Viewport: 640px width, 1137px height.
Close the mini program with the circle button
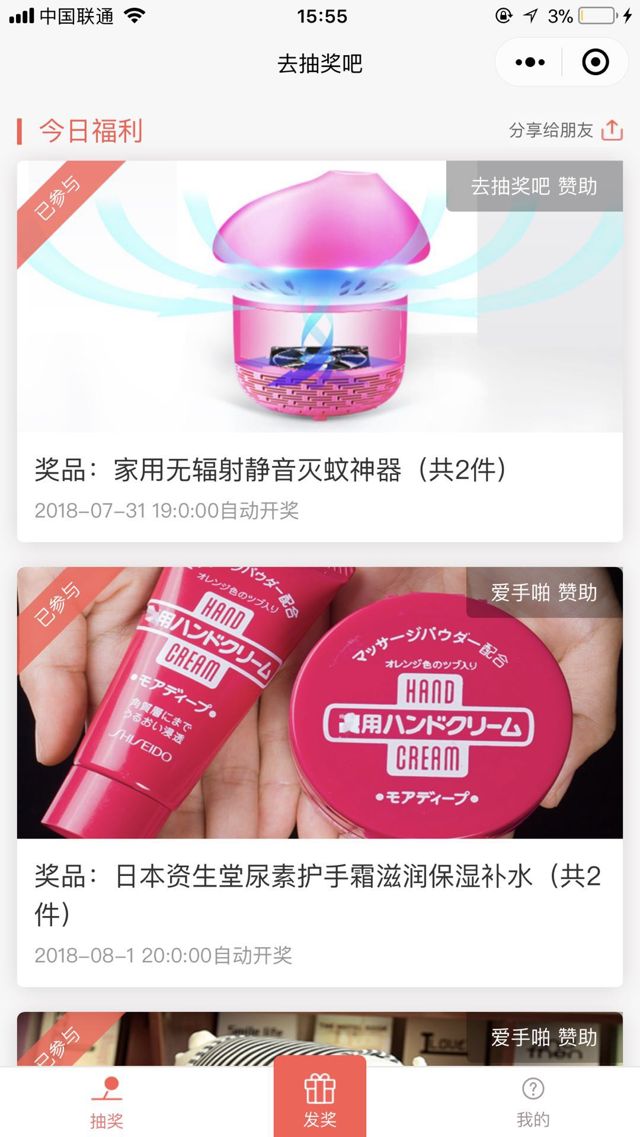(x=595, y=63)
